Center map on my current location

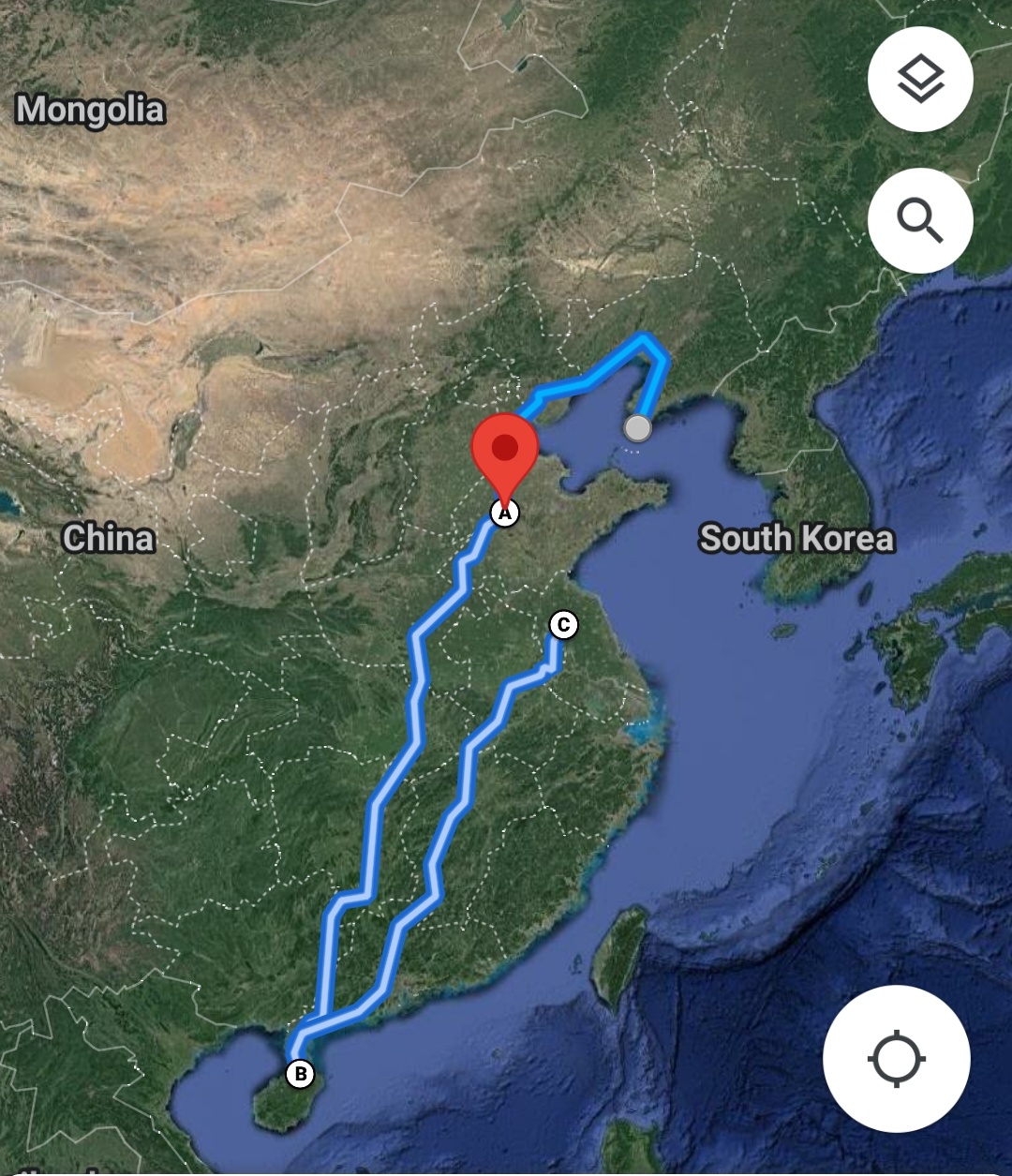pyautogui.click(x=896, y=1059)
